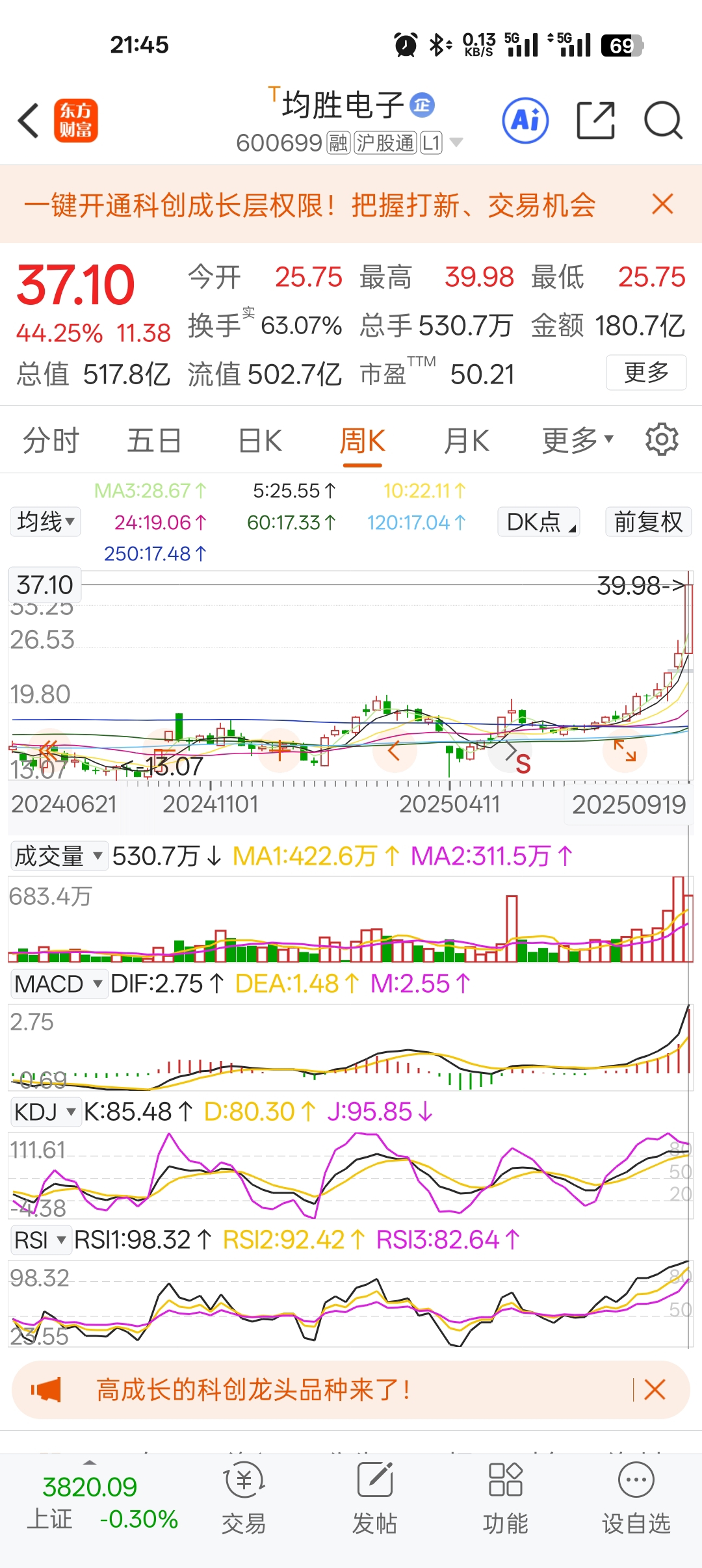Change the MACD indicator dropdown
Image resolution: width=702 pixels, height=1568 pixels.
pos(58,984)
